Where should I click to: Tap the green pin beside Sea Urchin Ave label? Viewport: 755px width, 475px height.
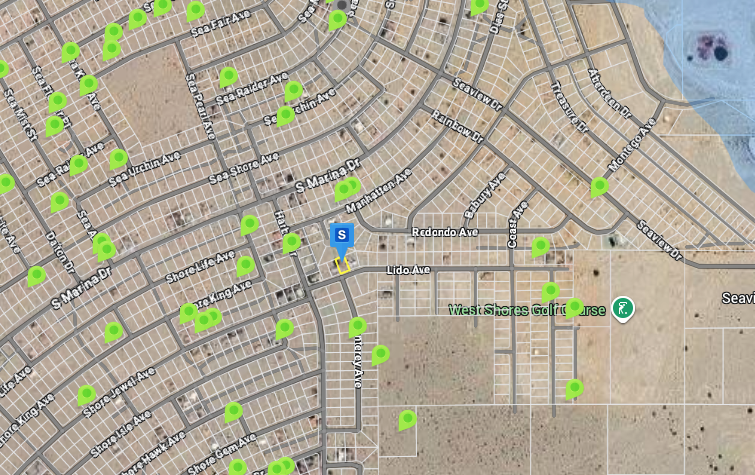(x=119, y=158)
